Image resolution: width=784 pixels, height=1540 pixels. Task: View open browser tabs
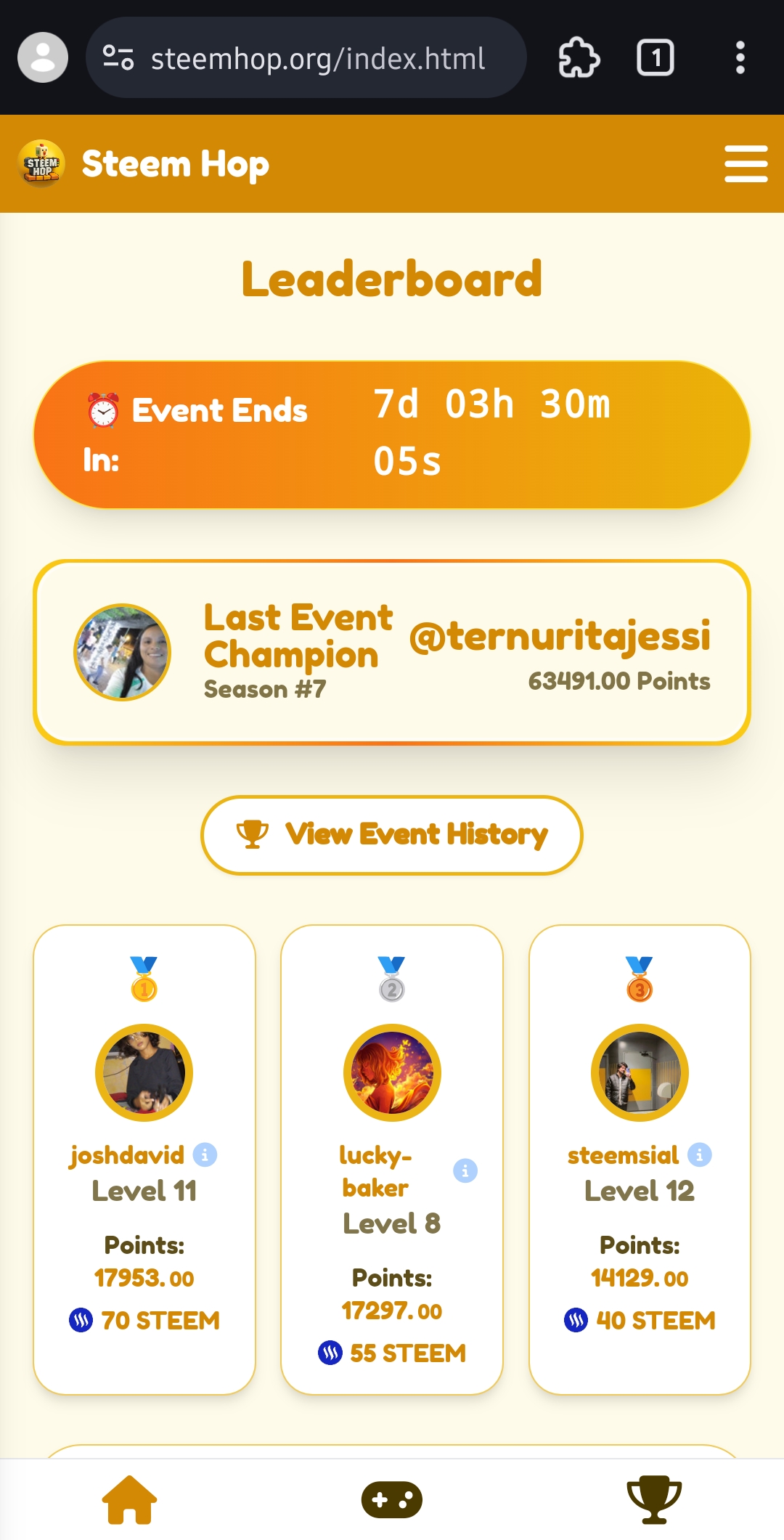pos(656,57)
